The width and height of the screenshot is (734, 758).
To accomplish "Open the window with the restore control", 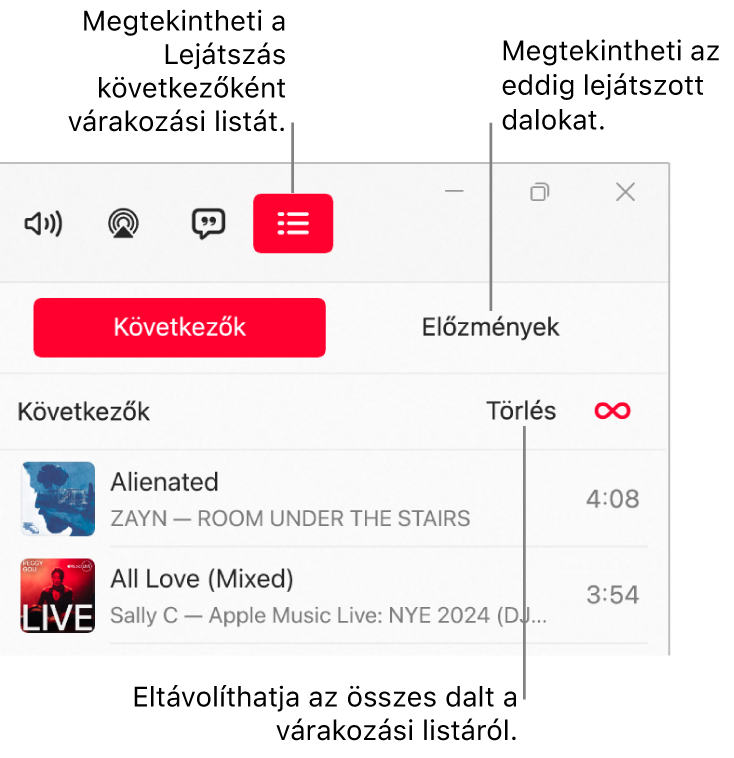I will click(x=540, y=194).
